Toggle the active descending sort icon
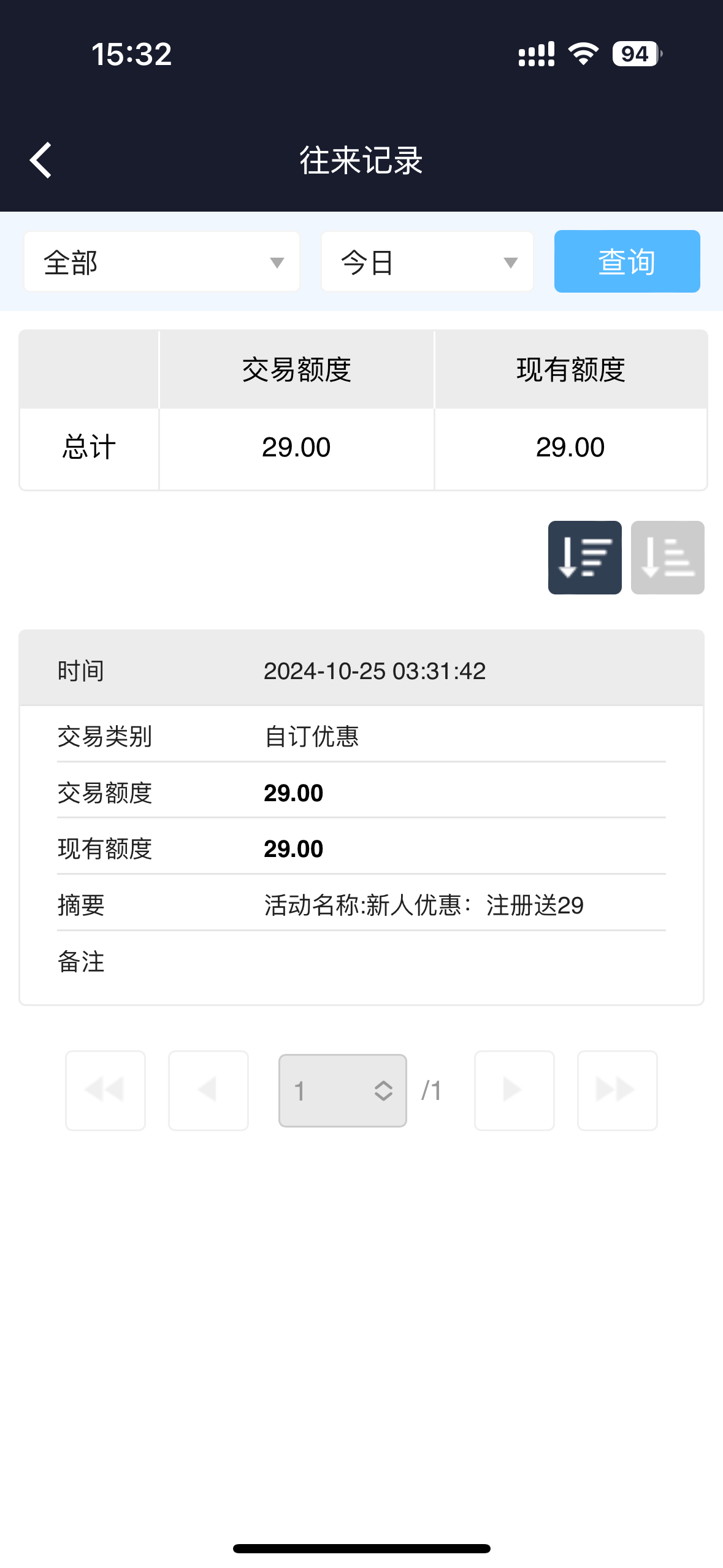Viewport: 723px width, 1568px height. pos(584,557)
